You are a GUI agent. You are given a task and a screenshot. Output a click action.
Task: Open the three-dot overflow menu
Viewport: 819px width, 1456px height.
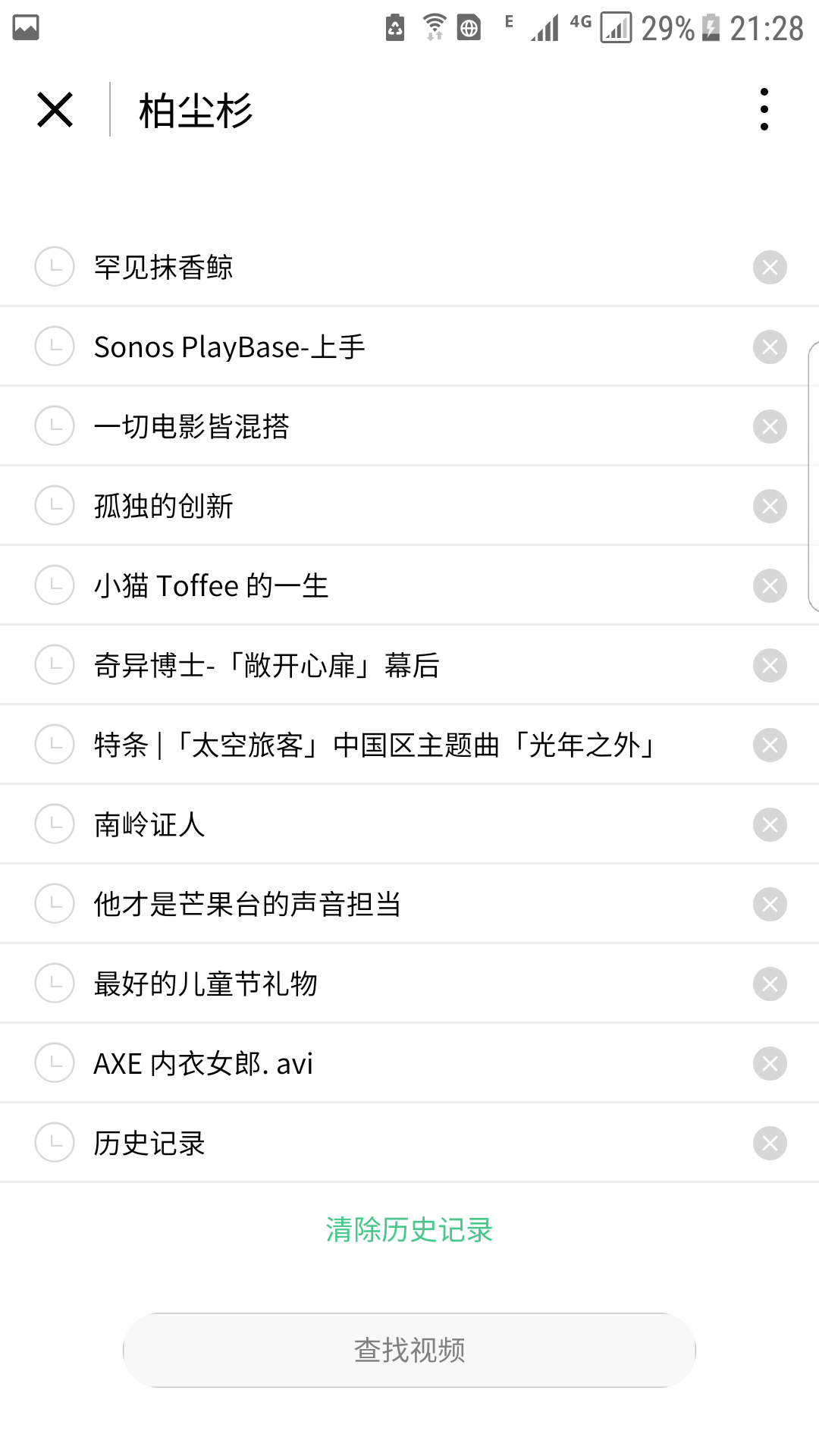764,109
